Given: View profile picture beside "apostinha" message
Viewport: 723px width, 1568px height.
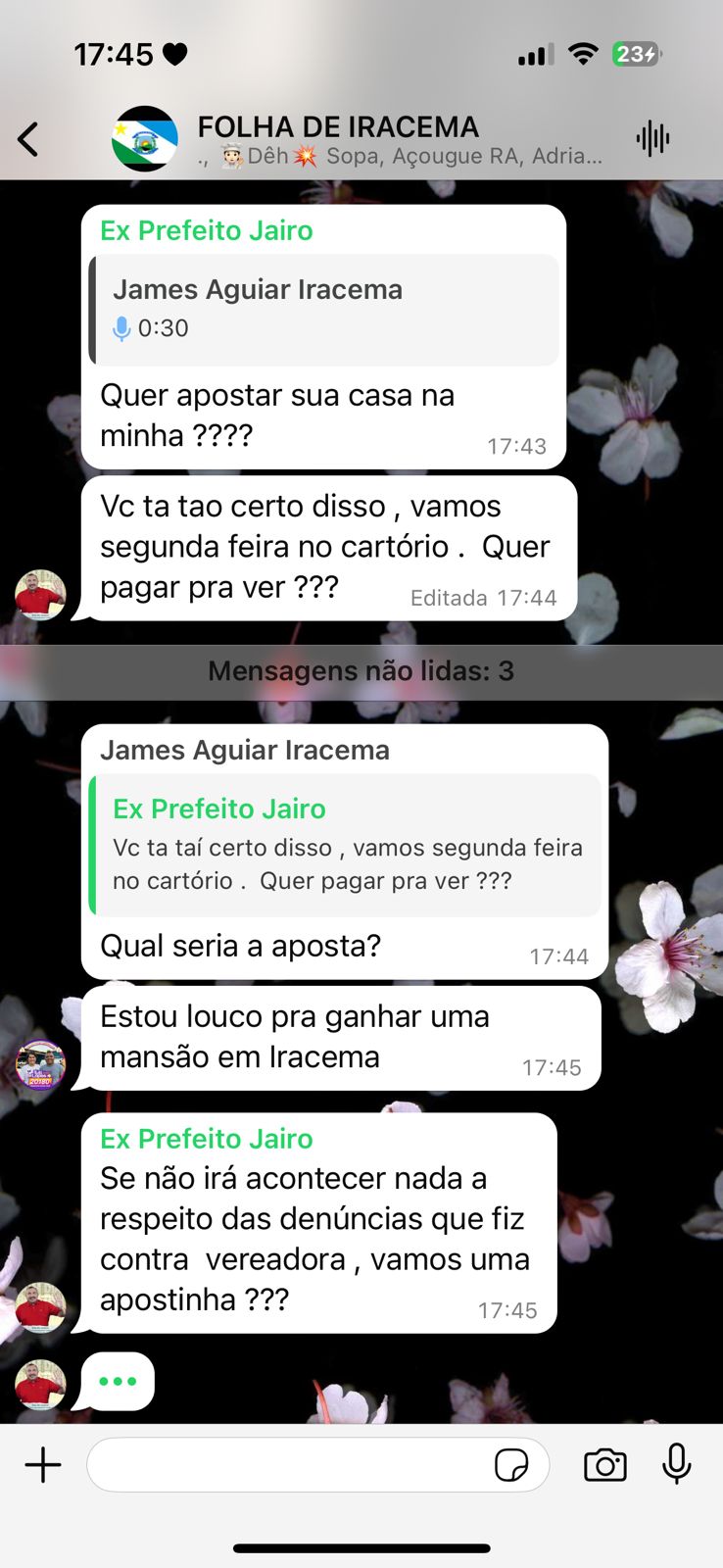Looking at the screenshot, I should click(x=40, y=1307).
